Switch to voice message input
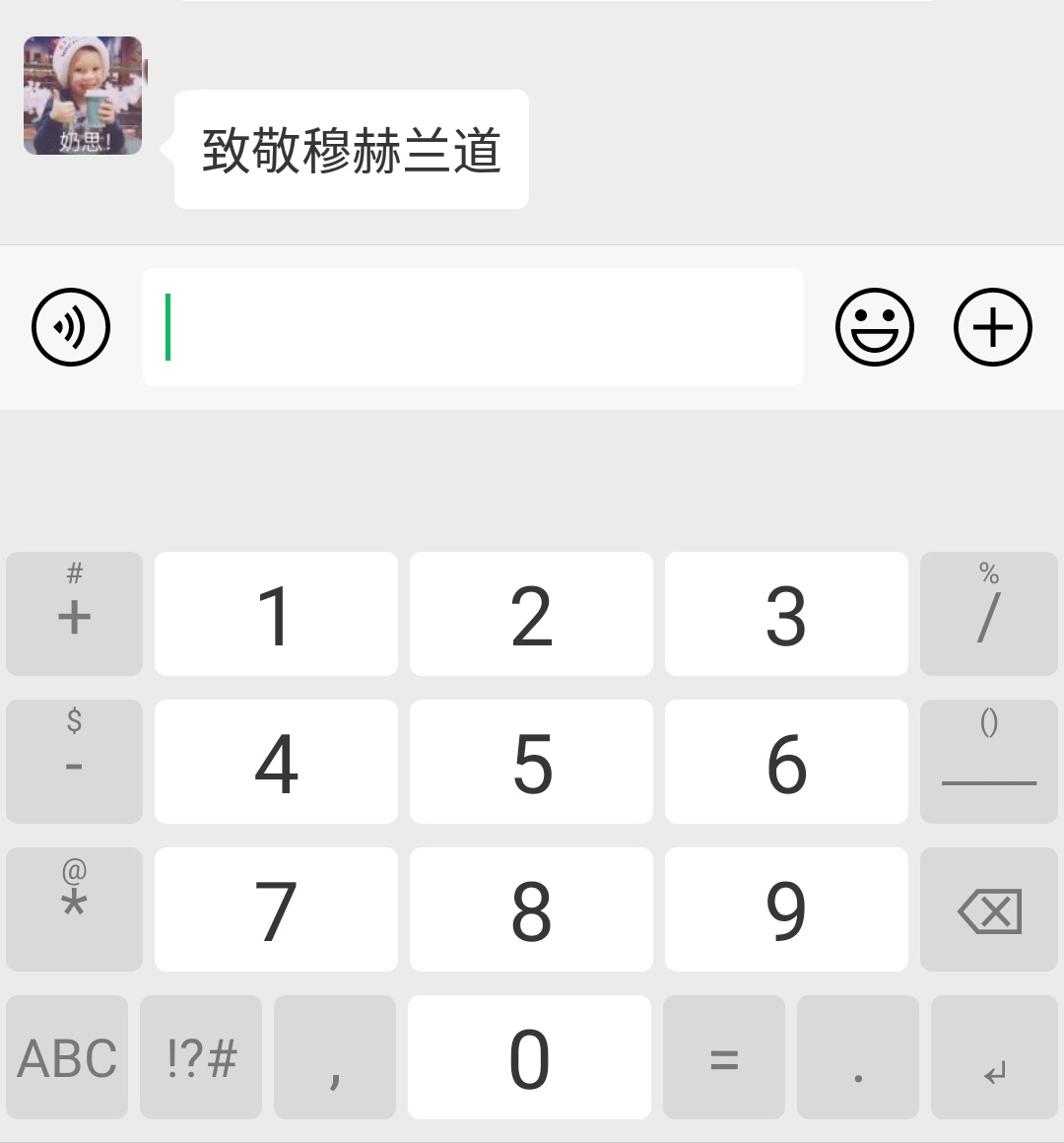Image resolution: width=1064 pixels, height=1143 pixels. point(71,327)
